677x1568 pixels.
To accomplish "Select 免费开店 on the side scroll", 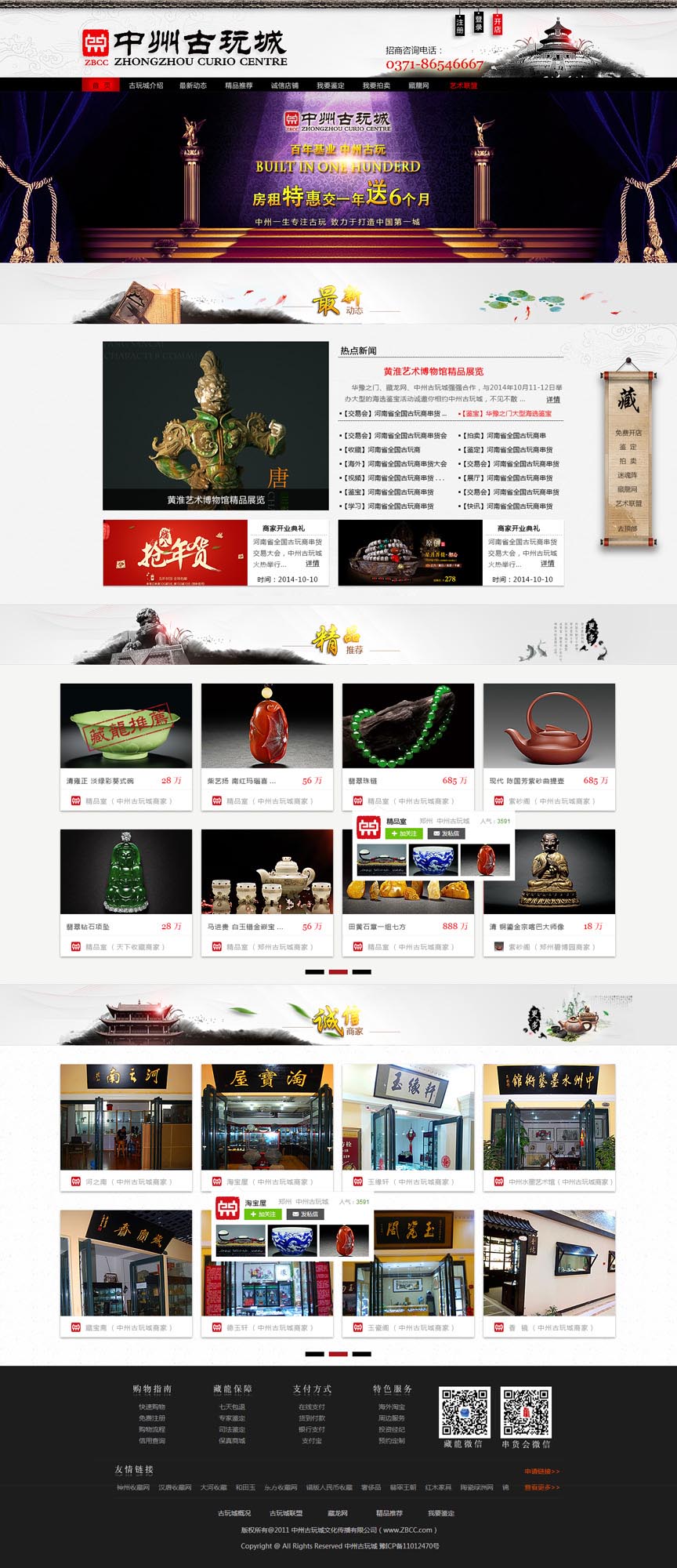I will point(628,433).
